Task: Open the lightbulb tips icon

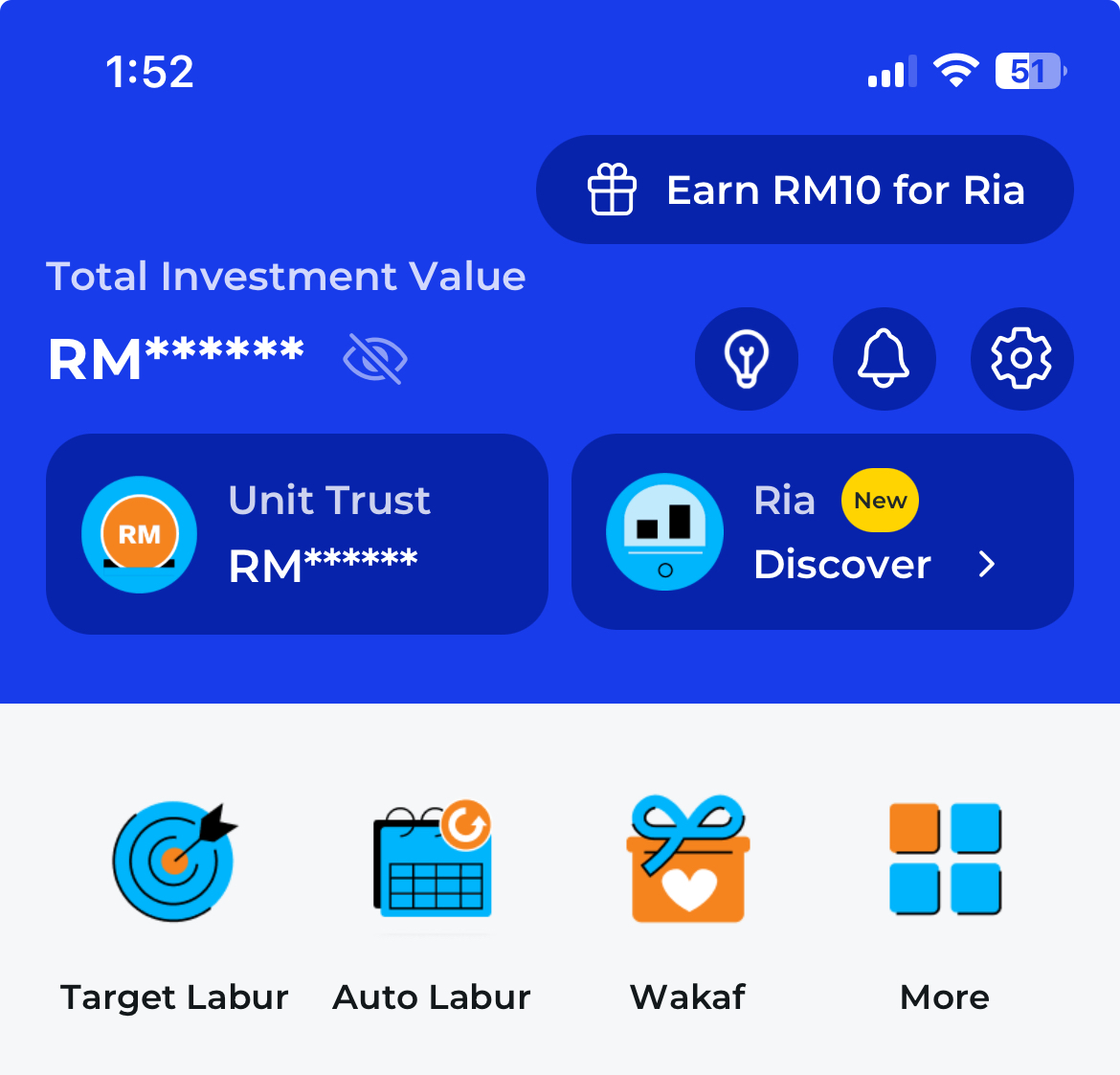Action: [747, 359]
